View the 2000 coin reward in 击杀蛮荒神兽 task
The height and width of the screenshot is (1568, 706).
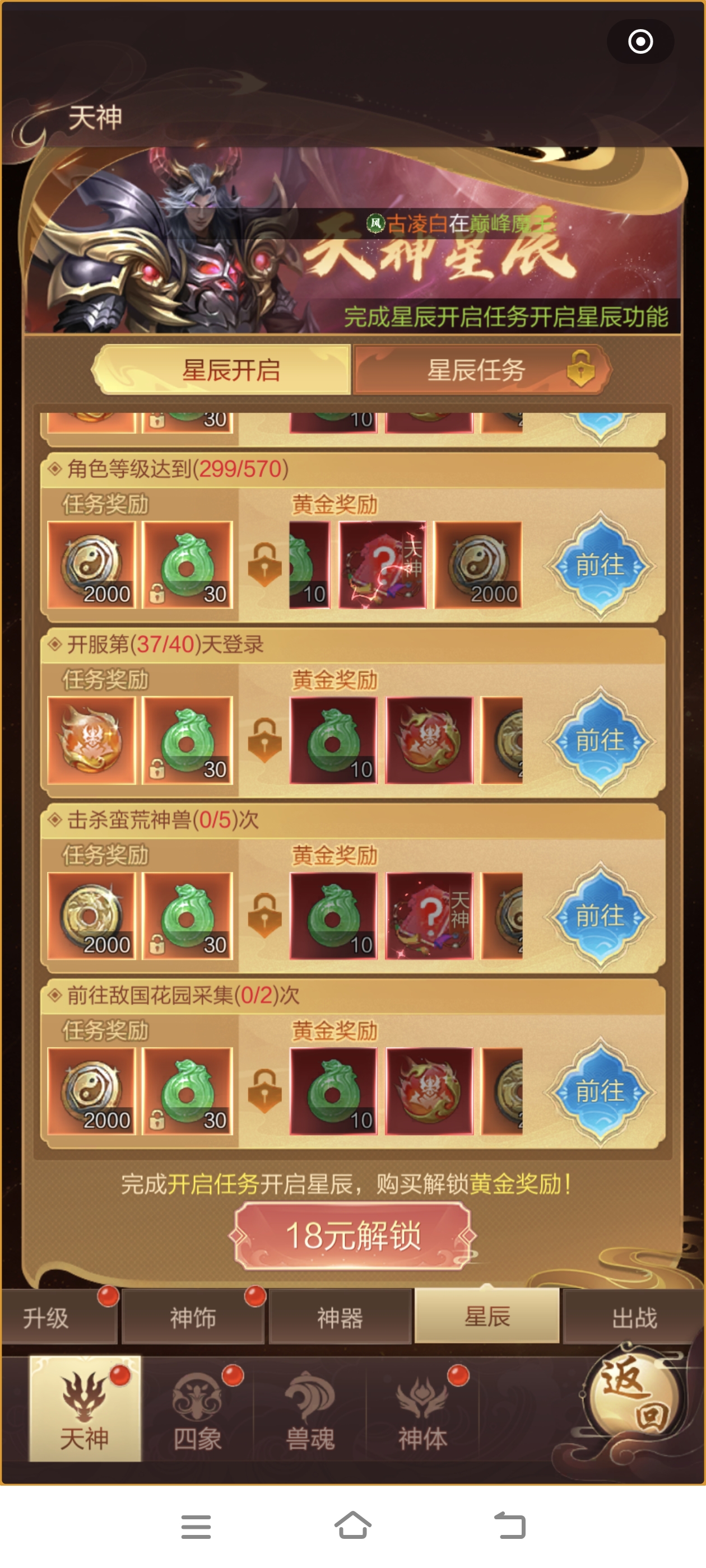tap(91, 916)
